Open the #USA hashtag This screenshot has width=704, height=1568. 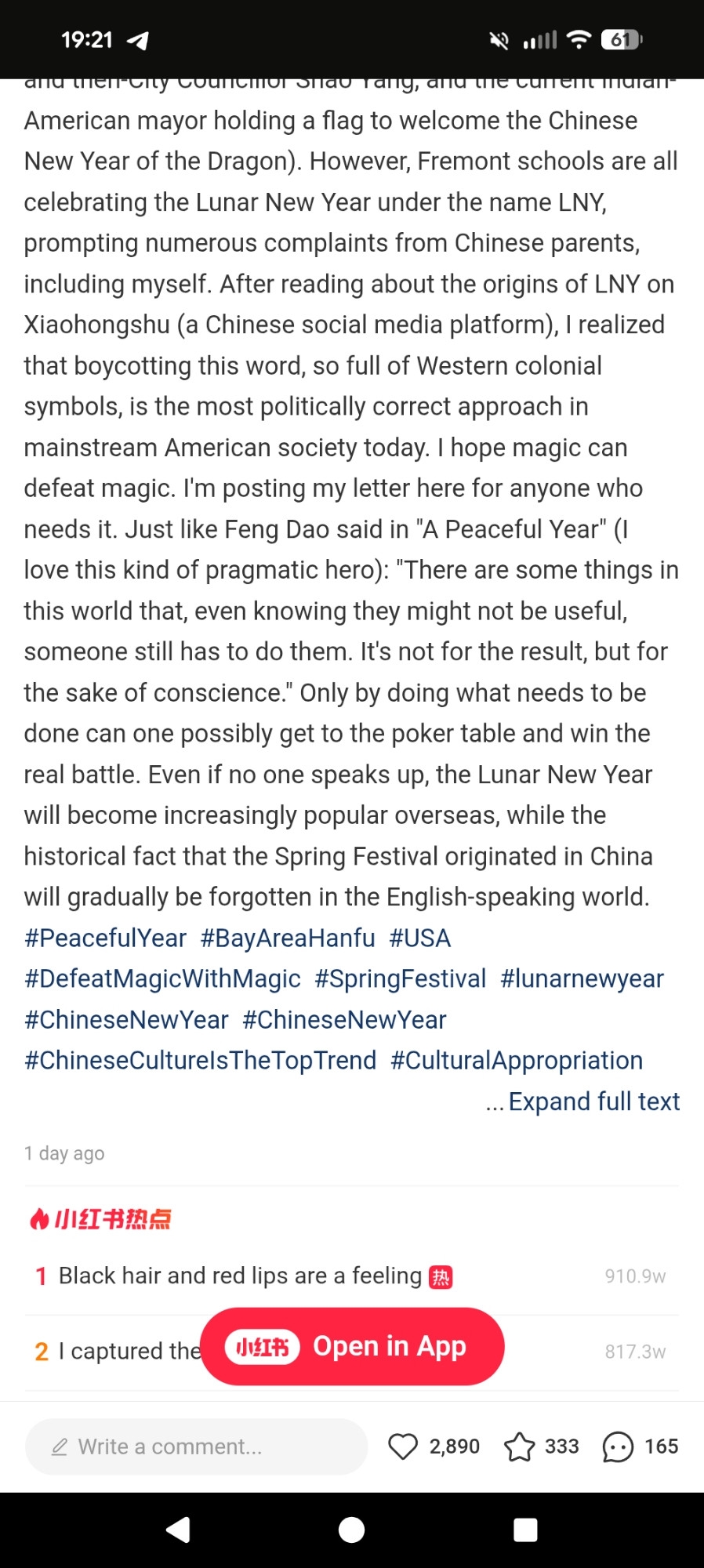pyautogui.click(x=420, y=938)
